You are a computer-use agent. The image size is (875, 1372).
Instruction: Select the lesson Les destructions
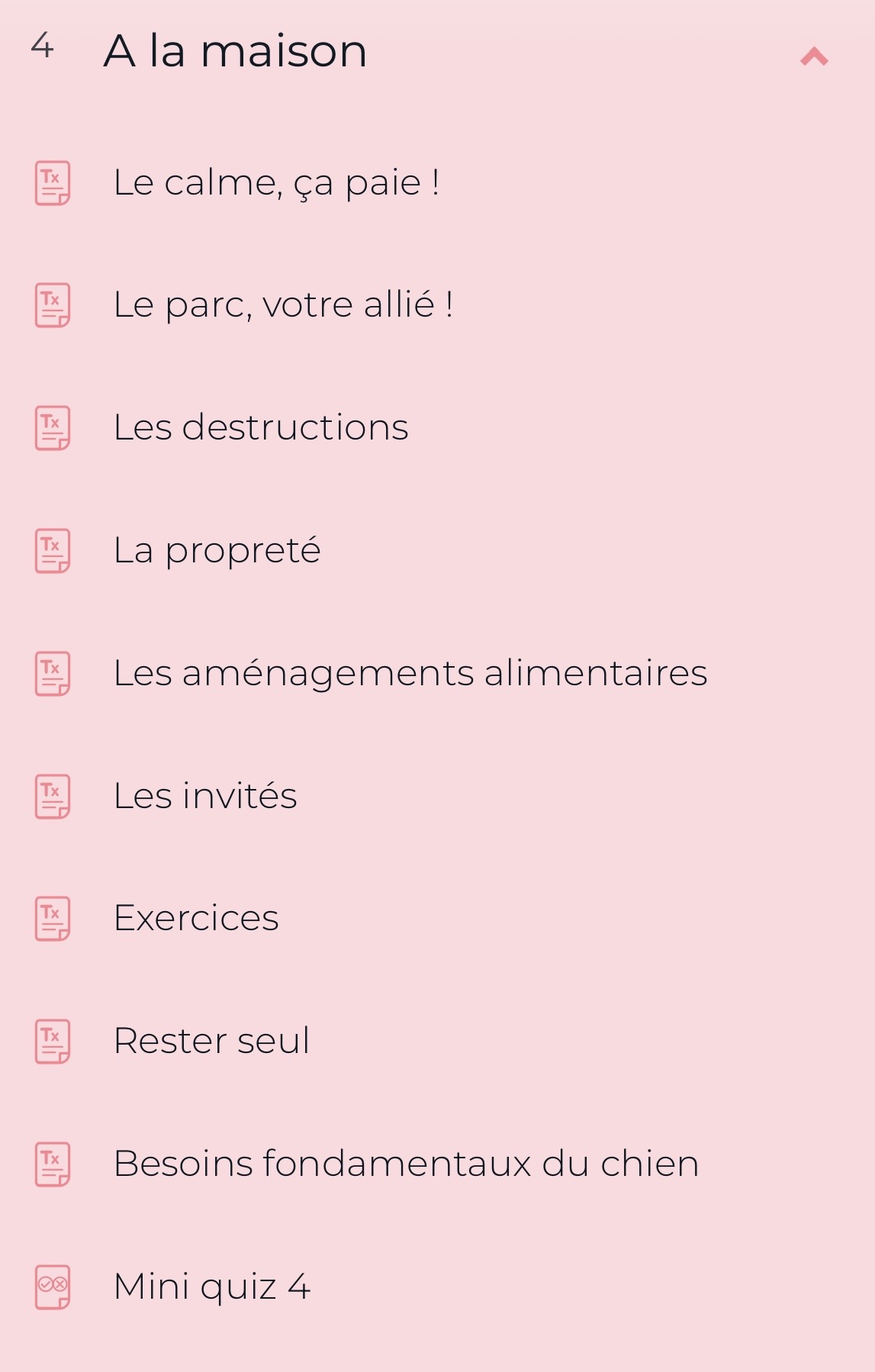pyautogui.click(x=261, y=427)
